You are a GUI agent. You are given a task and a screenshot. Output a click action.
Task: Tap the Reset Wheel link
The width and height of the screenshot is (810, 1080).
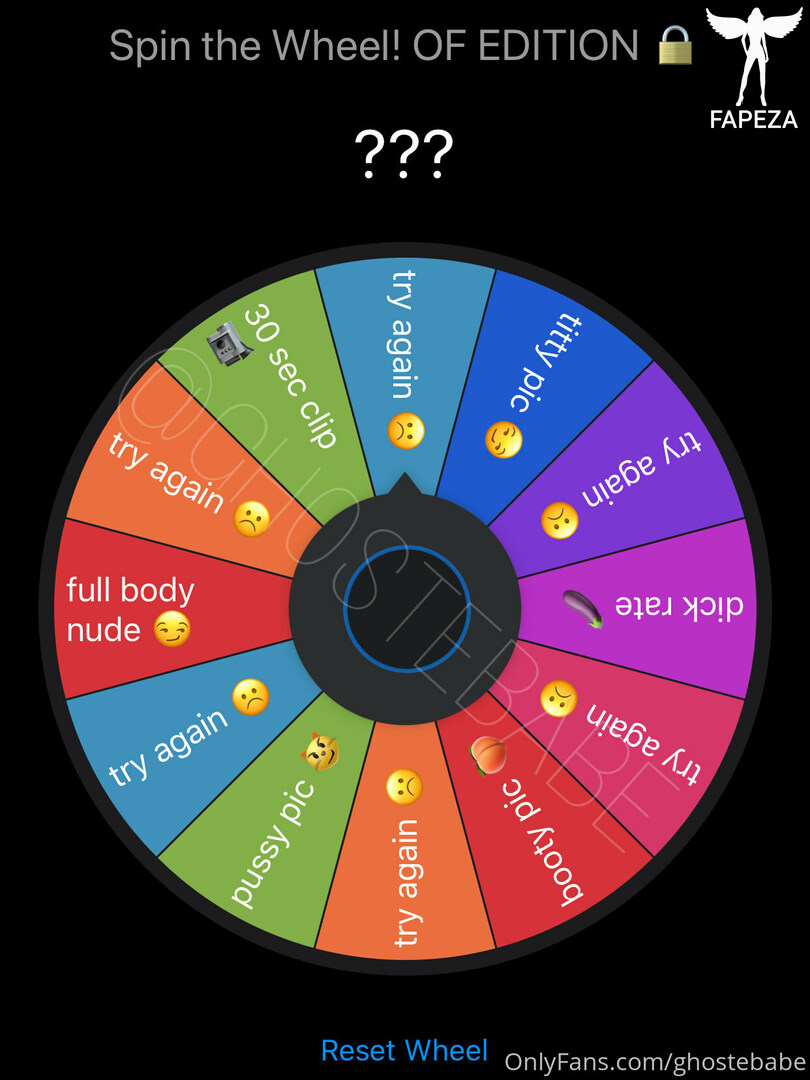(404, 1050)
